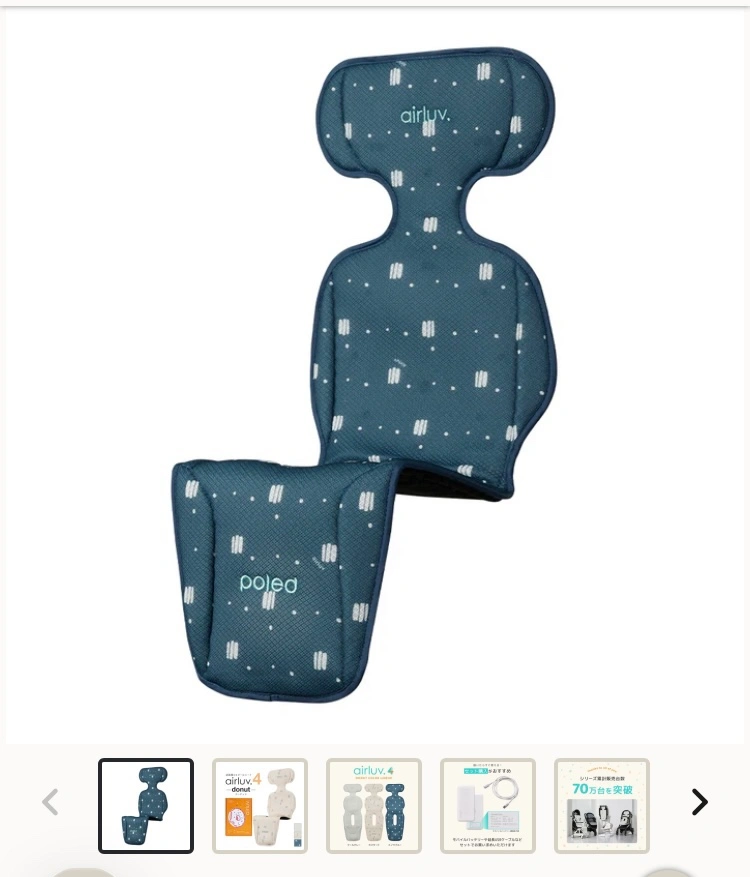Open the 70万台 sales milestone thumbnail

[602, 806]
